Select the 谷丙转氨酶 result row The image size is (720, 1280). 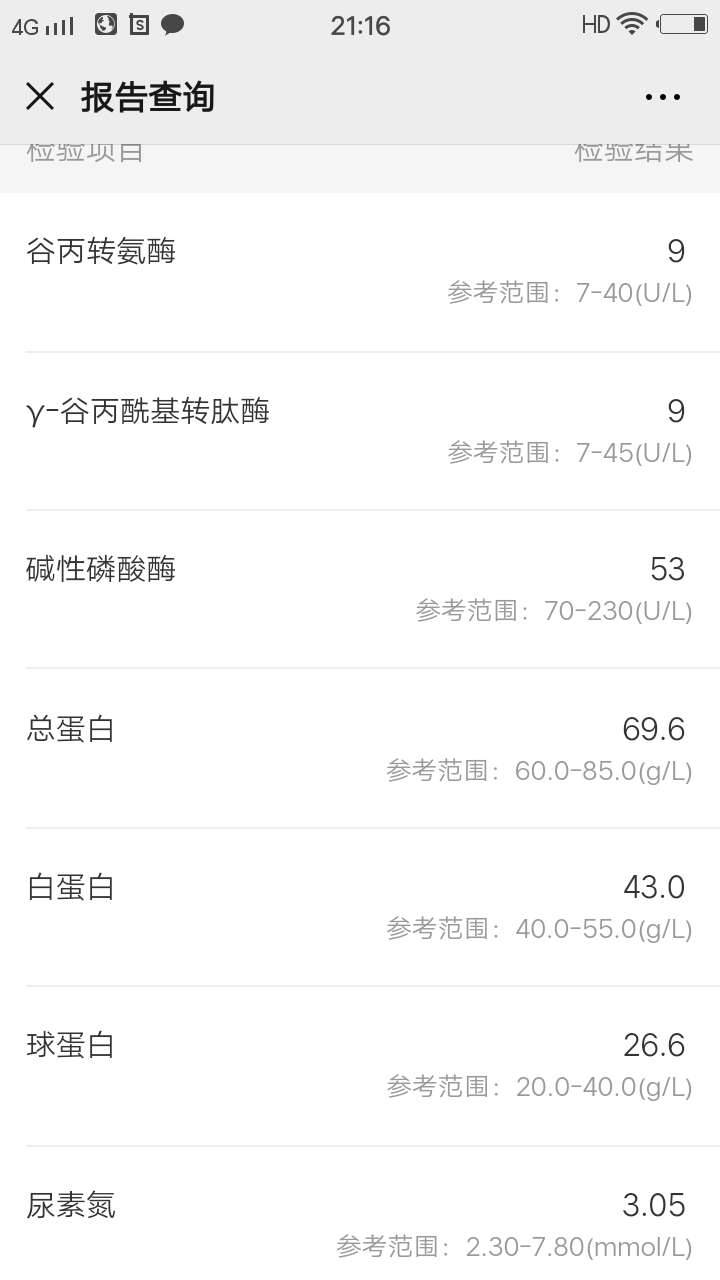point(360,268)
